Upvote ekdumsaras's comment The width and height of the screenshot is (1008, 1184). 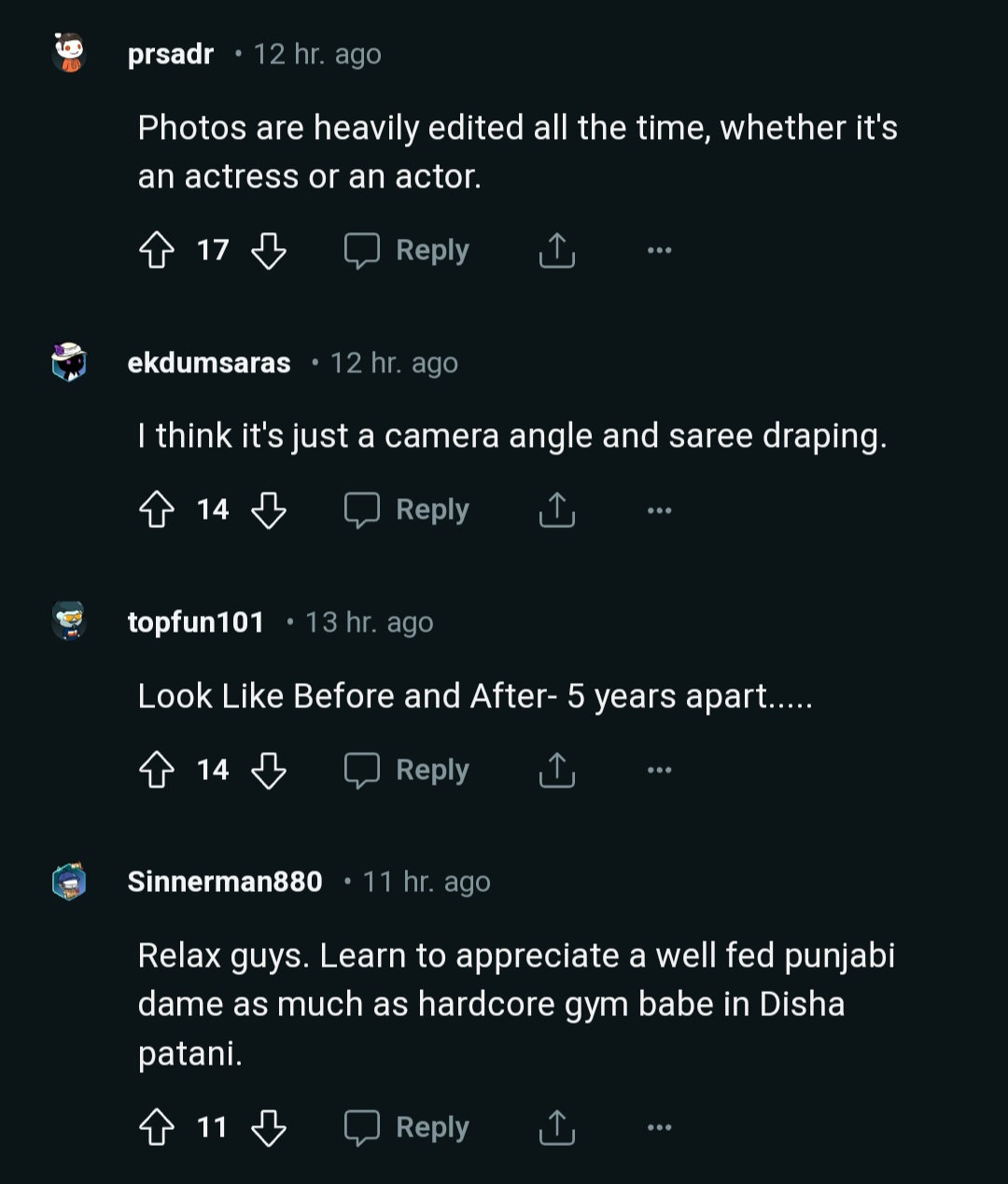pyautogui.click(x=156, y=509)
